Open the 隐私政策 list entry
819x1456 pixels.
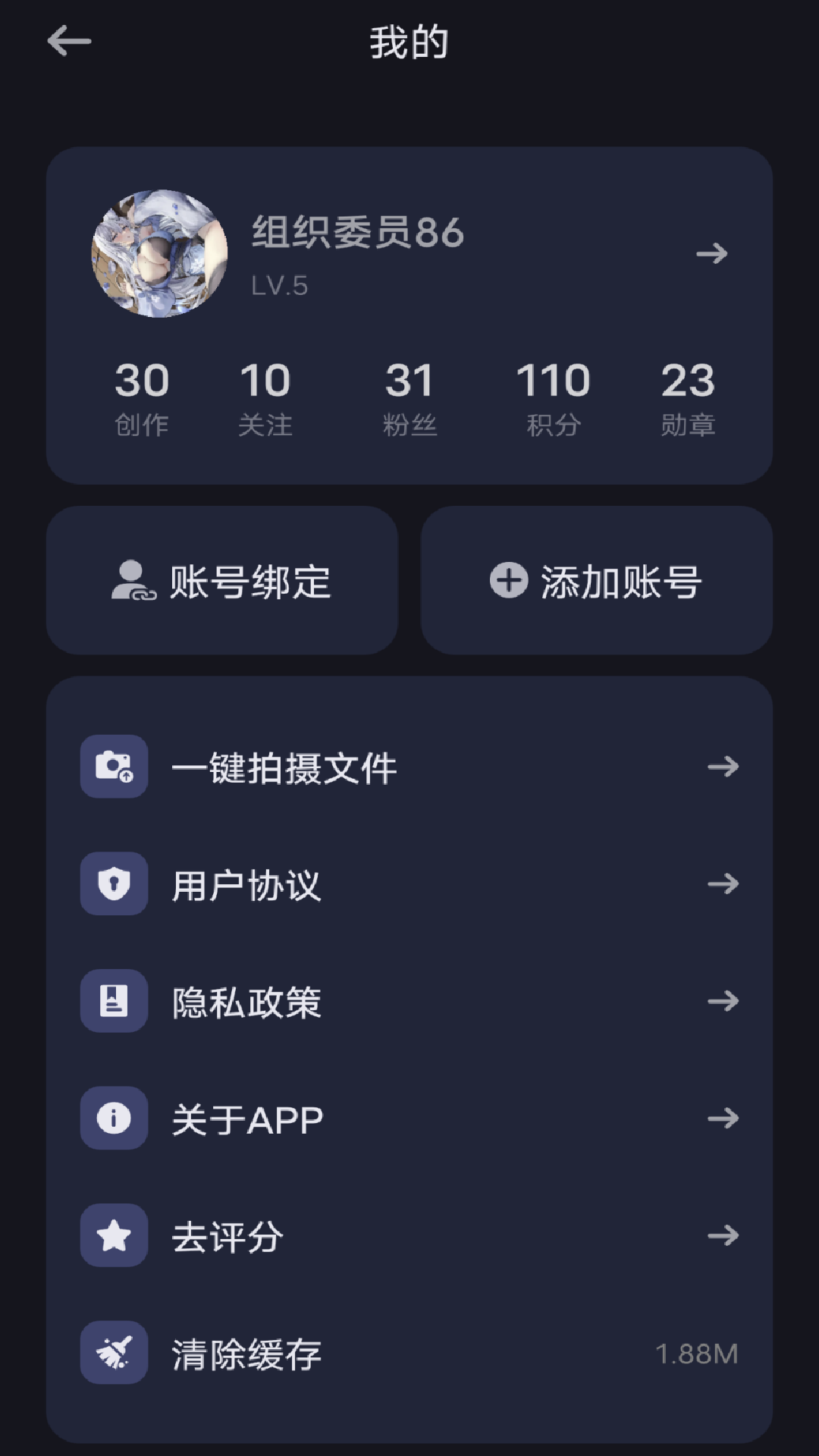pyautogui.click(x=246, y=1001)
